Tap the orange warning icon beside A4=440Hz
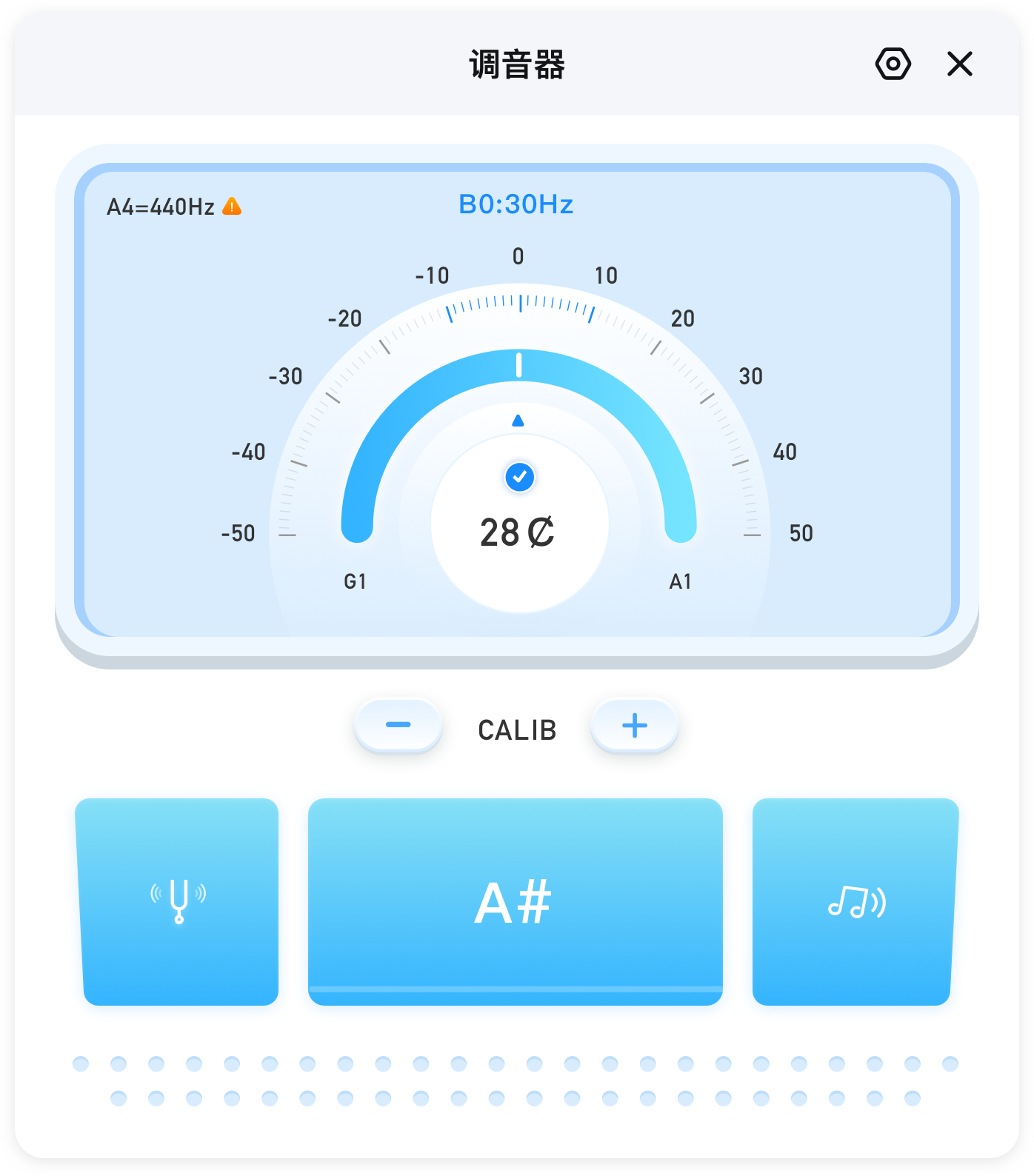1034x1176 pixels. (232, 206)
